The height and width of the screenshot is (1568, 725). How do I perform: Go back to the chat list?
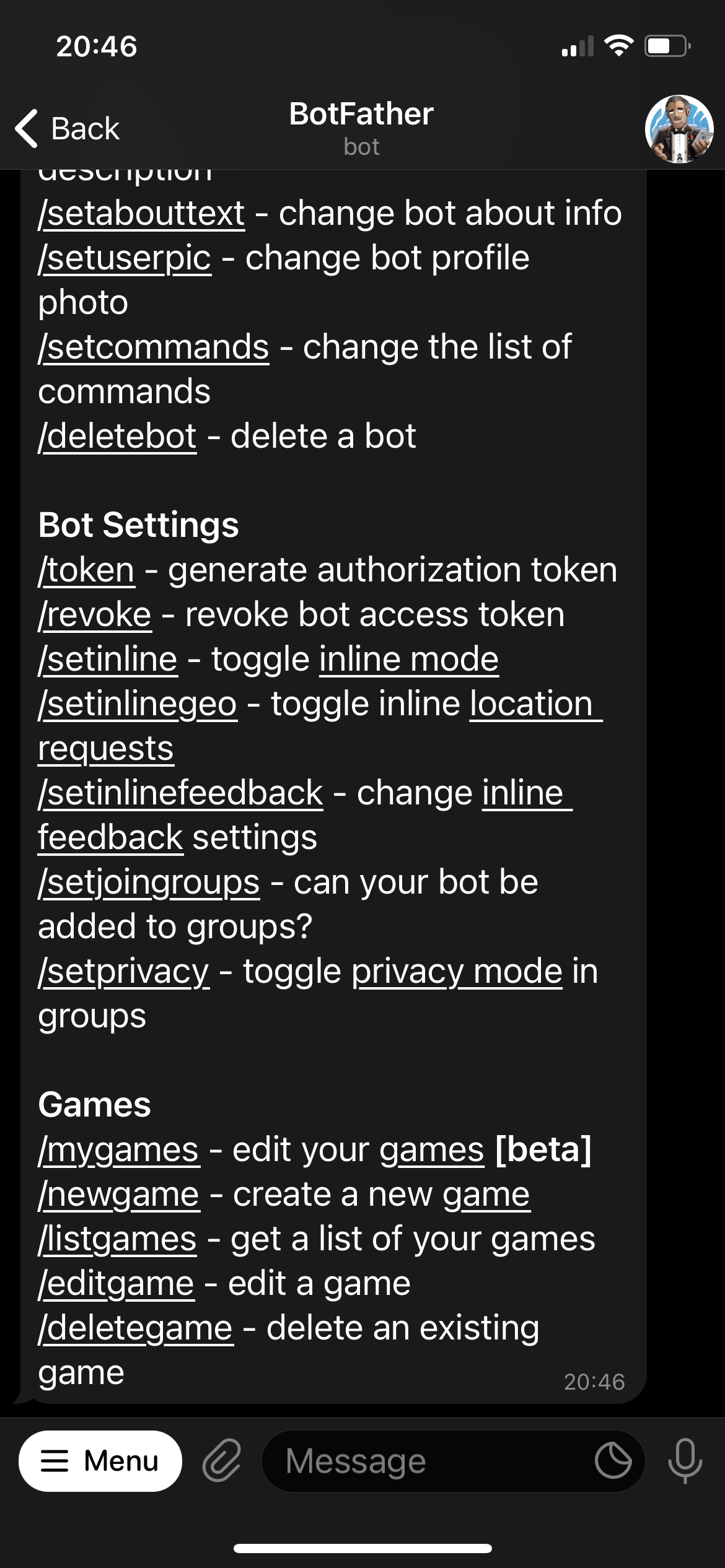68,129
